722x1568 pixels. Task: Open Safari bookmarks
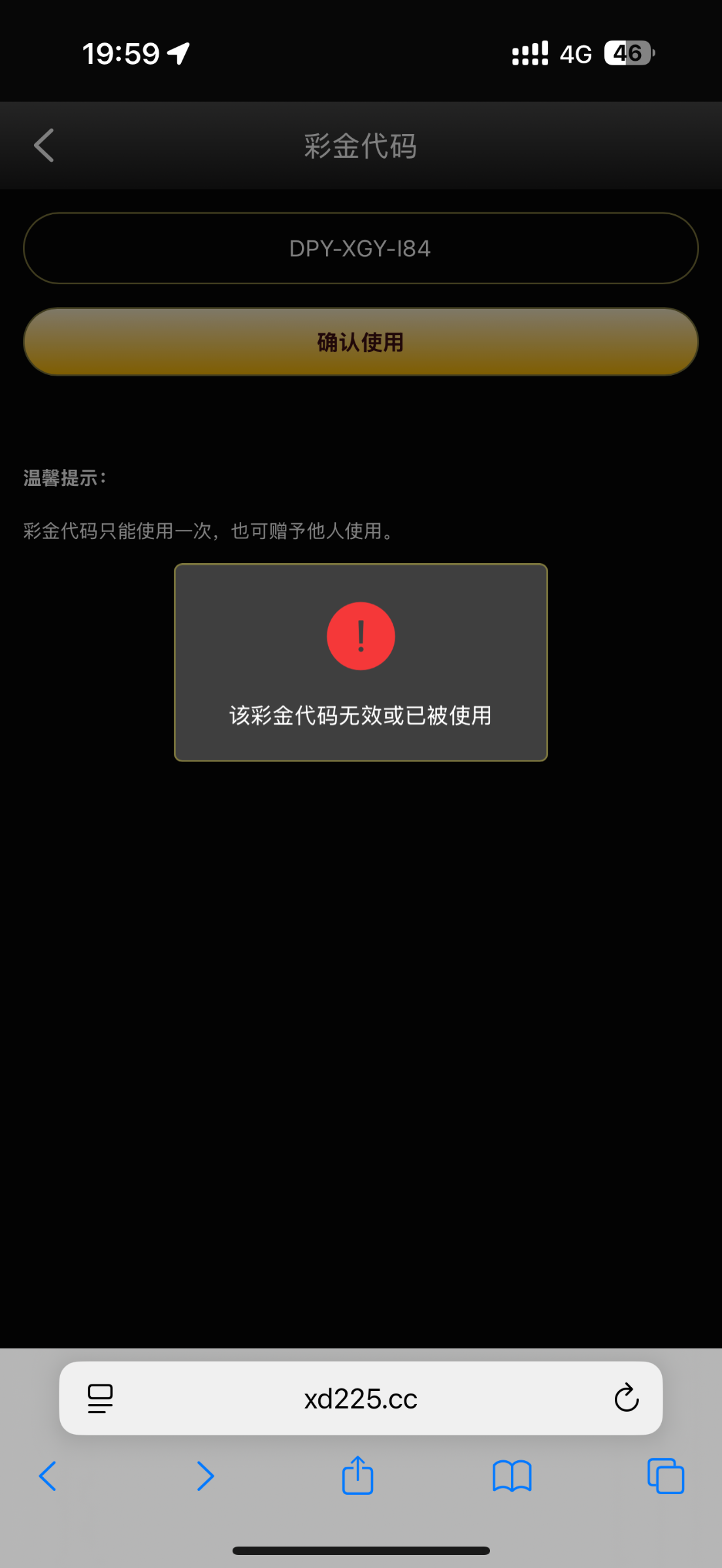(512, 1476)
